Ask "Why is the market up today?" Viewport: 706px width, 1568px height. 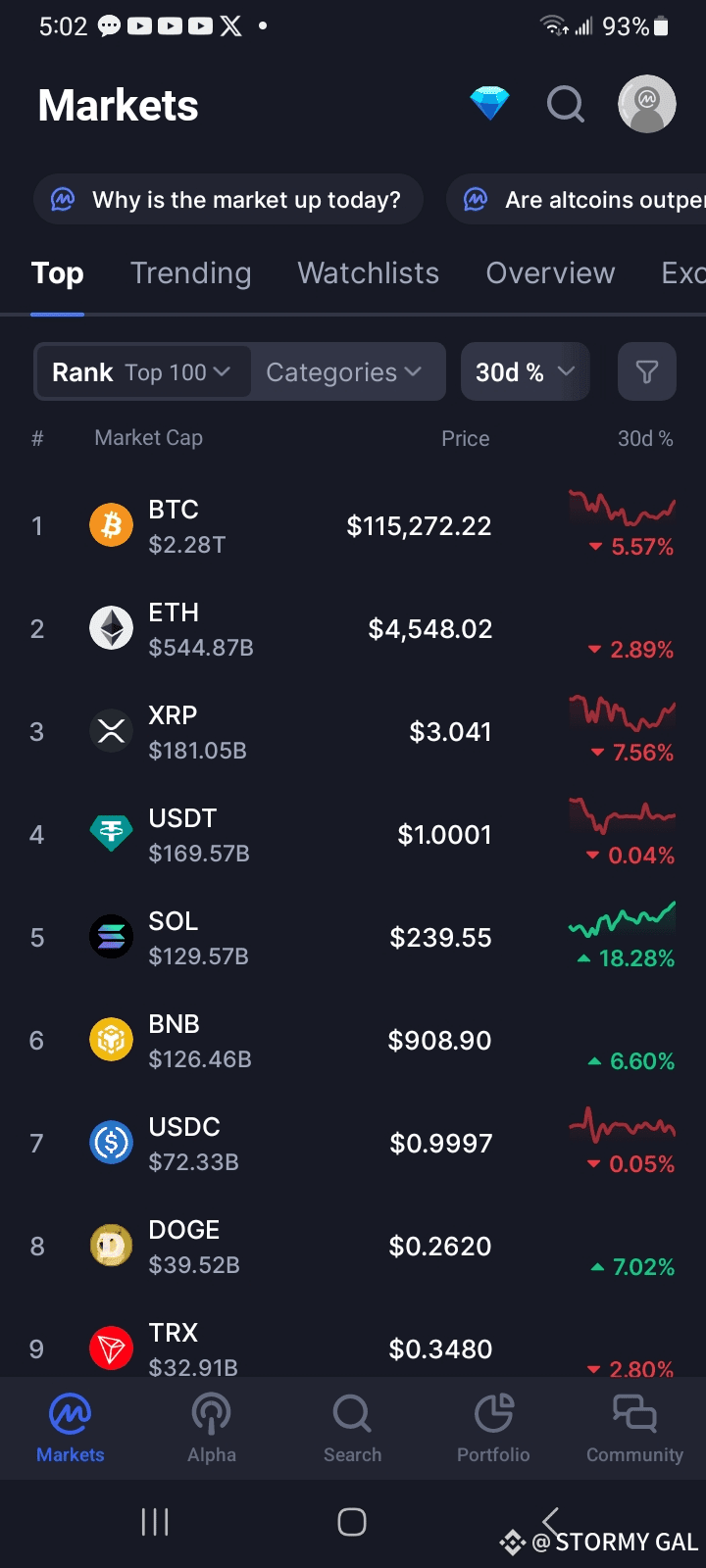point(228,200)
